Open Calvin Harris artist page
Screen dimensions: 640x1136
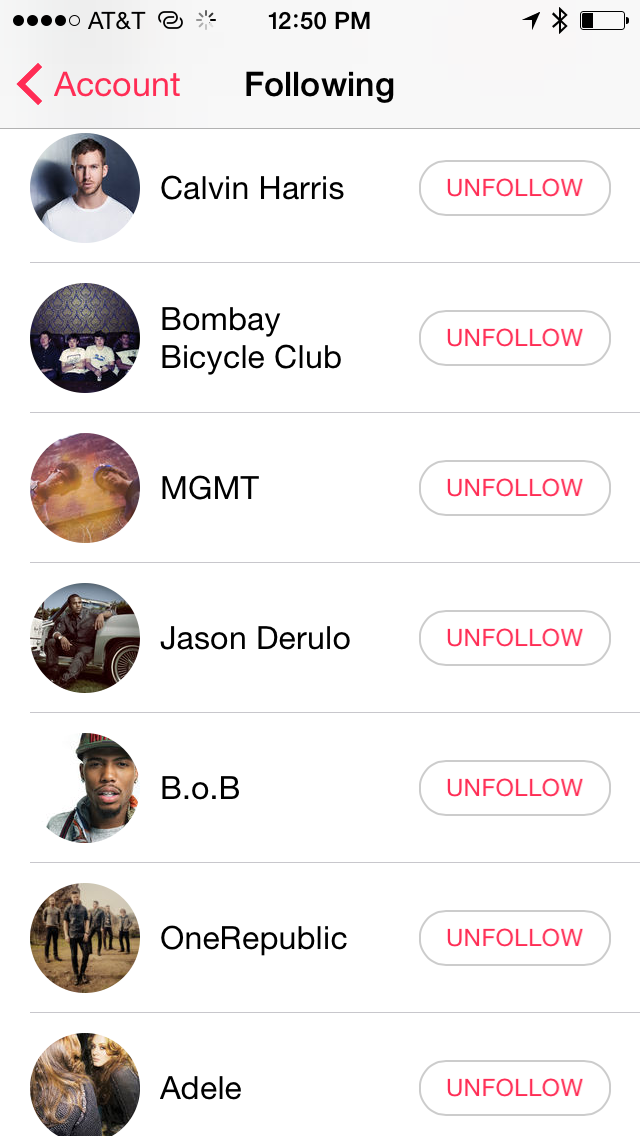251,188
